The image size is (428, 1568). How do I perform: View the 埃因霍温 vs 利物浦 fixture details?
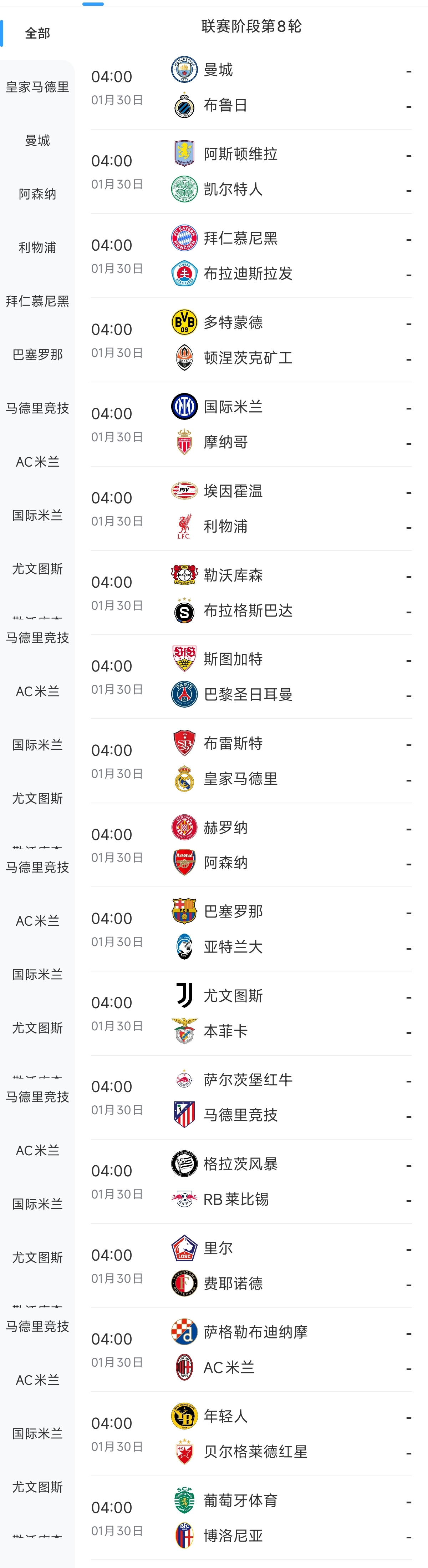click(251, 509)
